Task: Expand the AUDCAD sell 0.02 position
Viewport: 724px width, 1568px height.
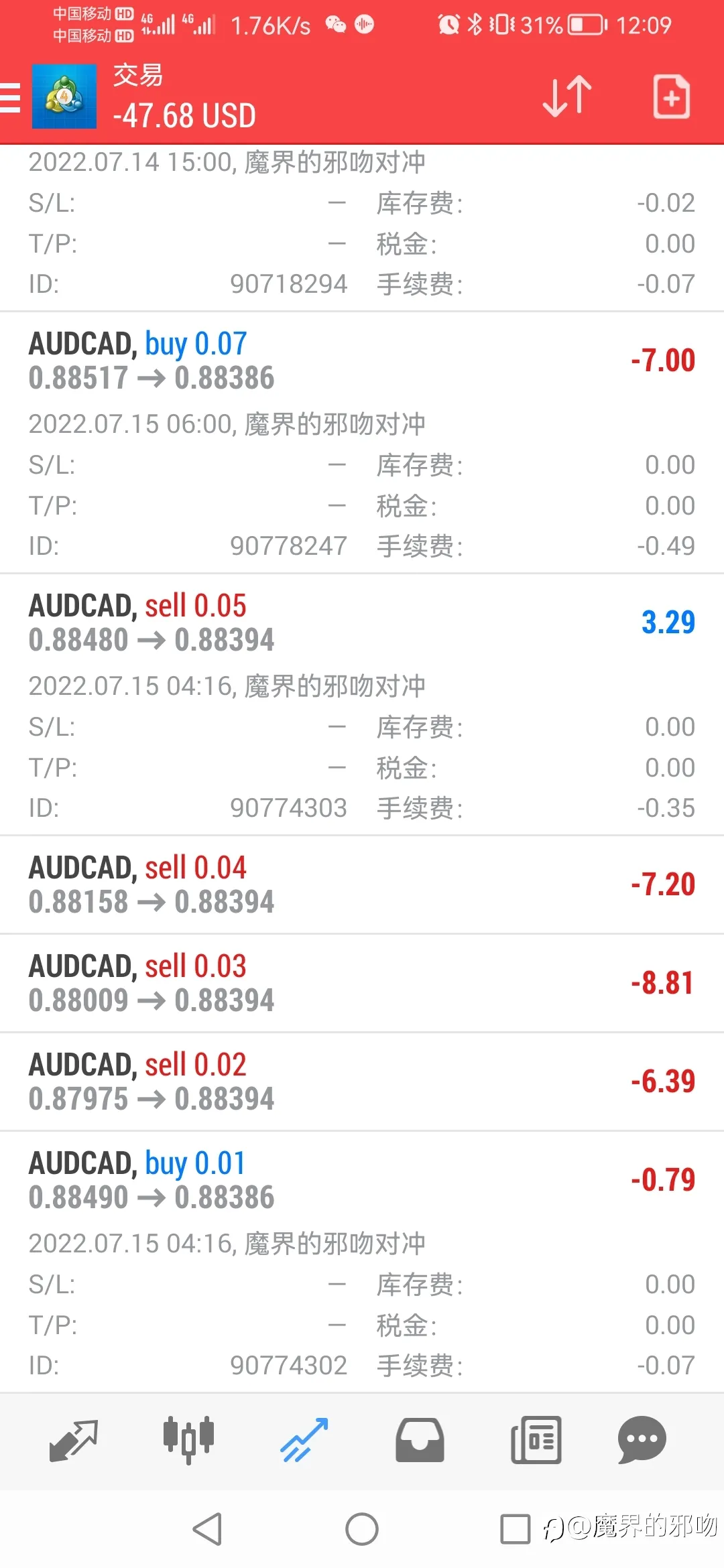Action: 362,1082
